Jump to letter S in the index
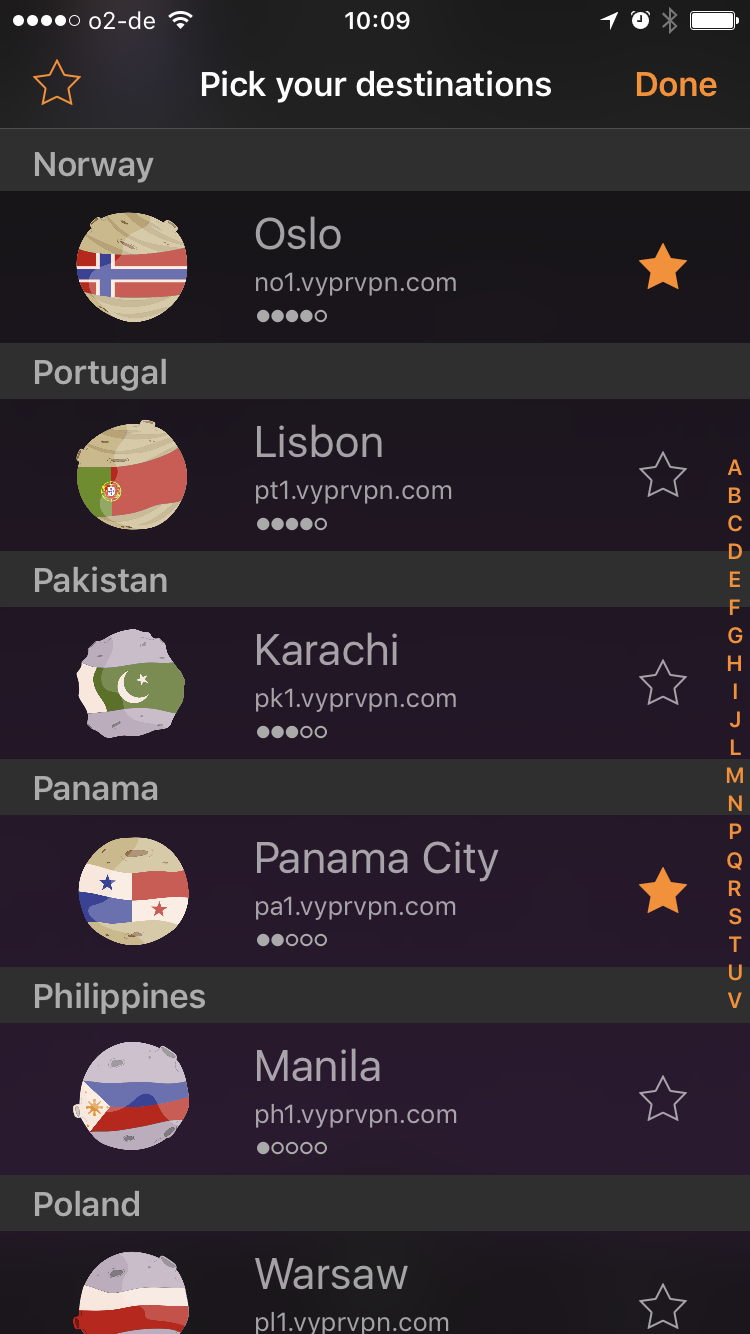750x1334 pixels. coord(735,916)
